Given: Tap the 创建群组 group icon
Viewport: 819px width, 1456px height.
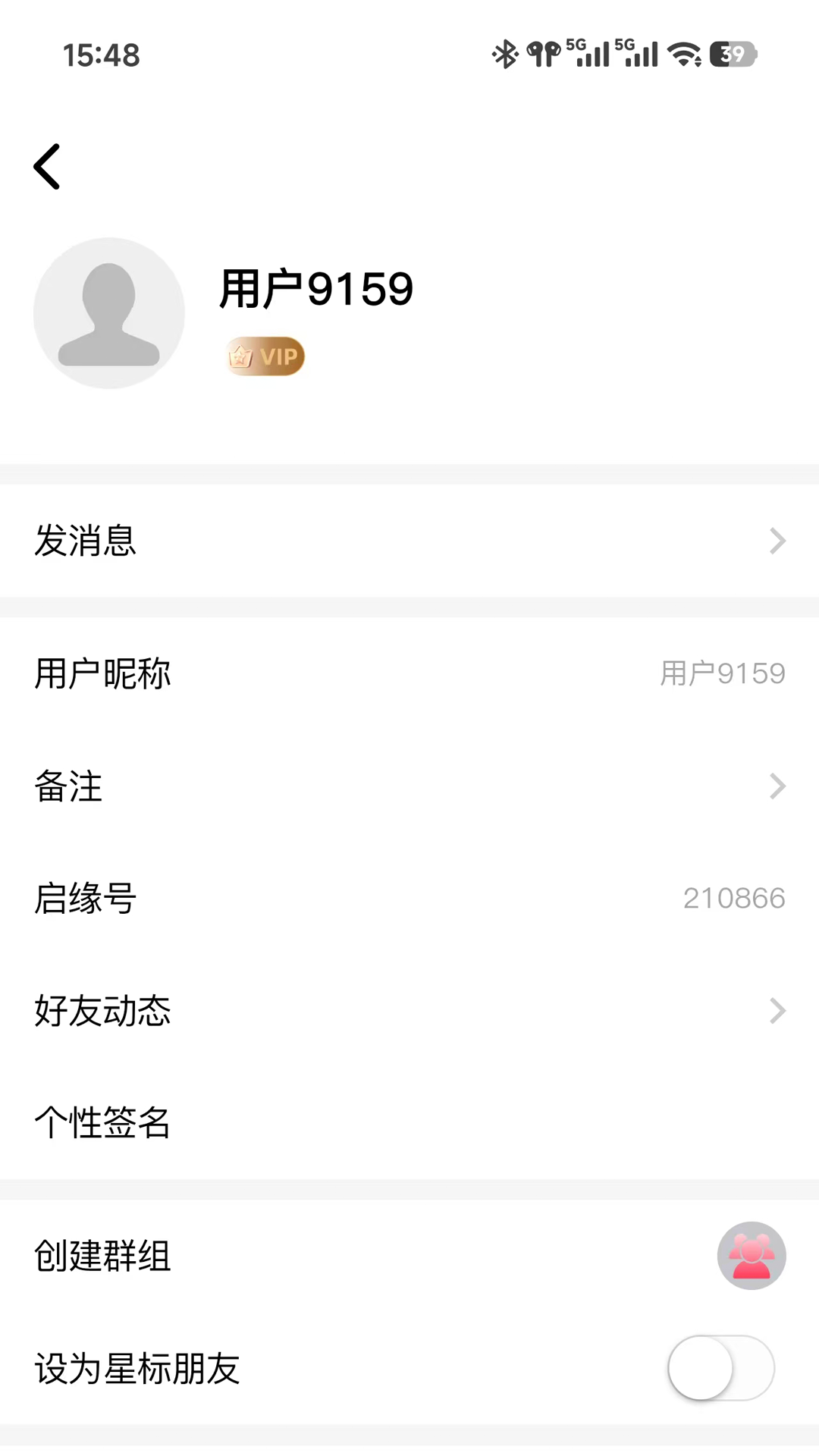Looking at the screenshot, I should coord(751,1255).
